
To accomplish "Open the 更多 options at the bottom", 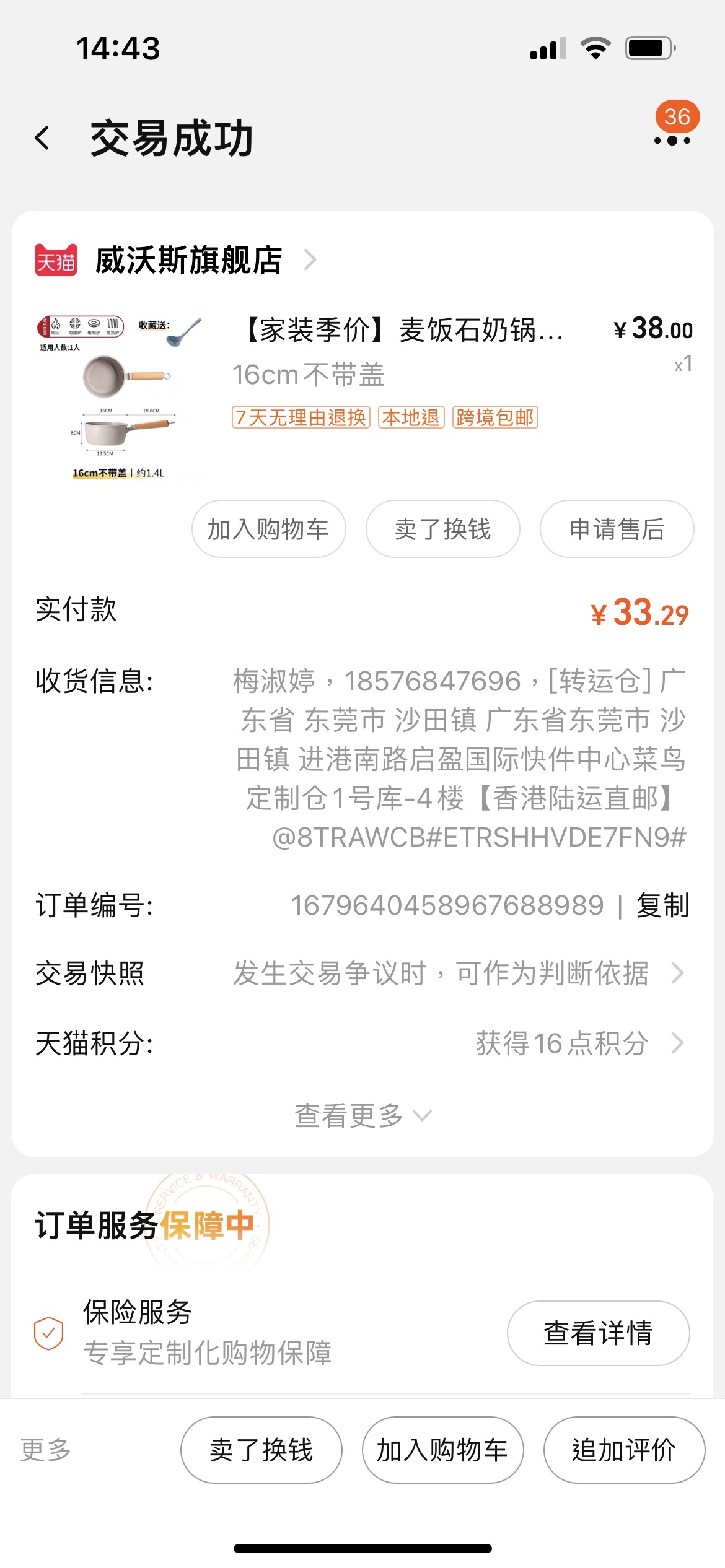I will (45, 1450).
